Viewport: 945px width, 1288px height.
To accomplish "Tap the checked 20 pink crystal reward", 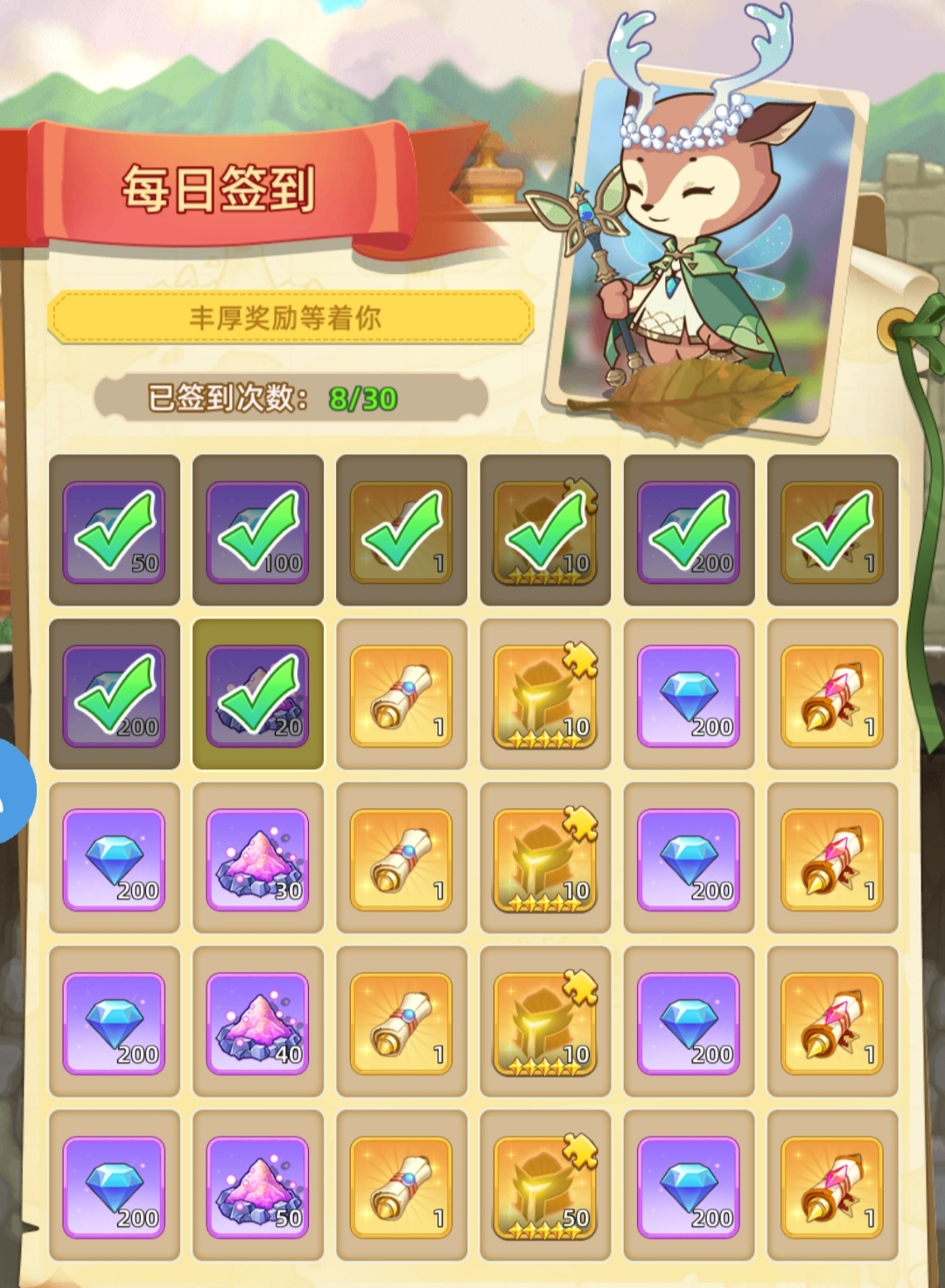I will [x=257, y=695].
